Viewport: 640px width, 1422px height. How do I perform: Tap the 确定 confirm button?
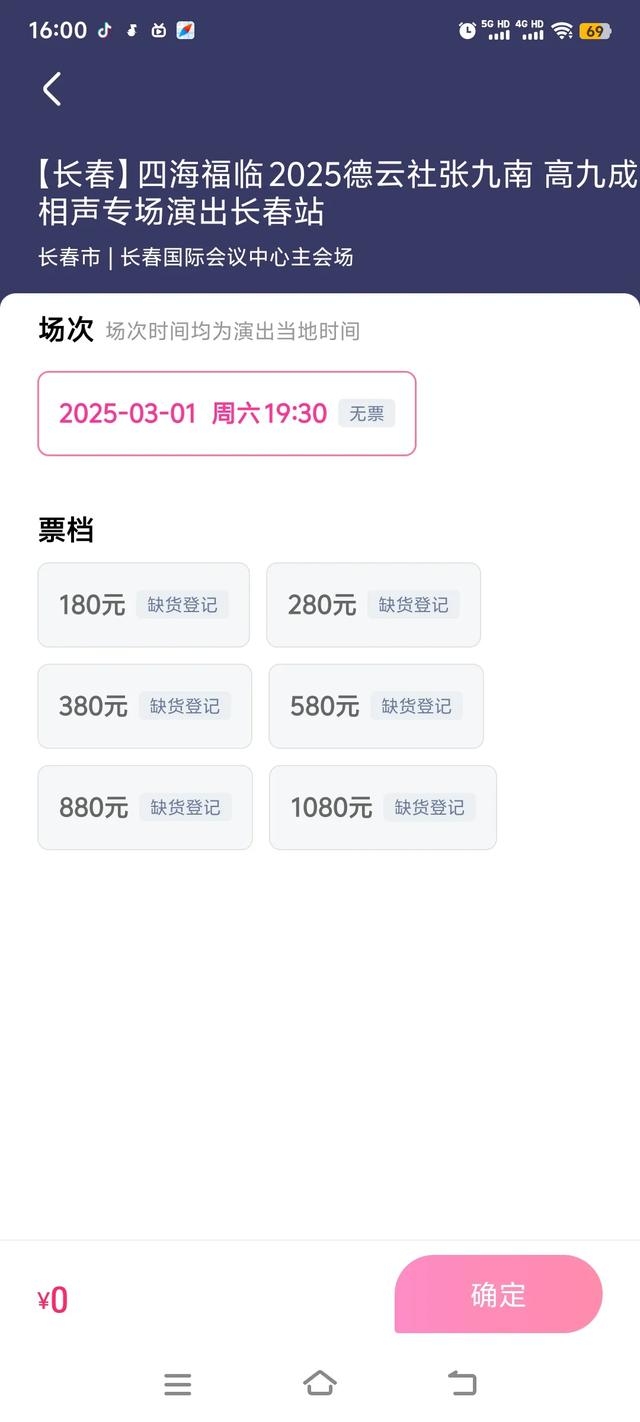coord(499,1295)
